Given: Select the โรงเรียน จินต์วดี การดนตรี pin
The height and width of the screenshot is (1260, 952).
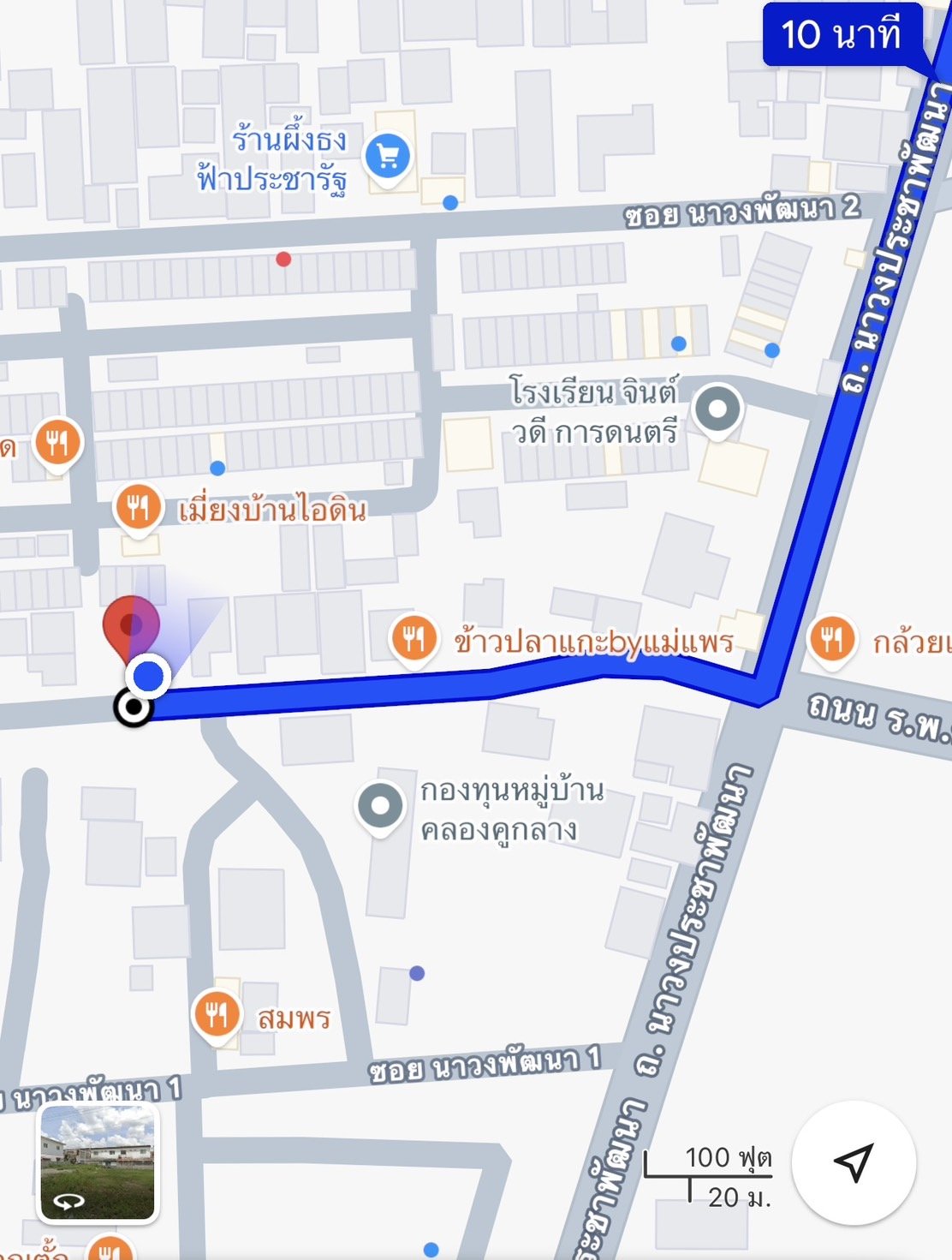Looking at the screenshot, I should point(717,409).
